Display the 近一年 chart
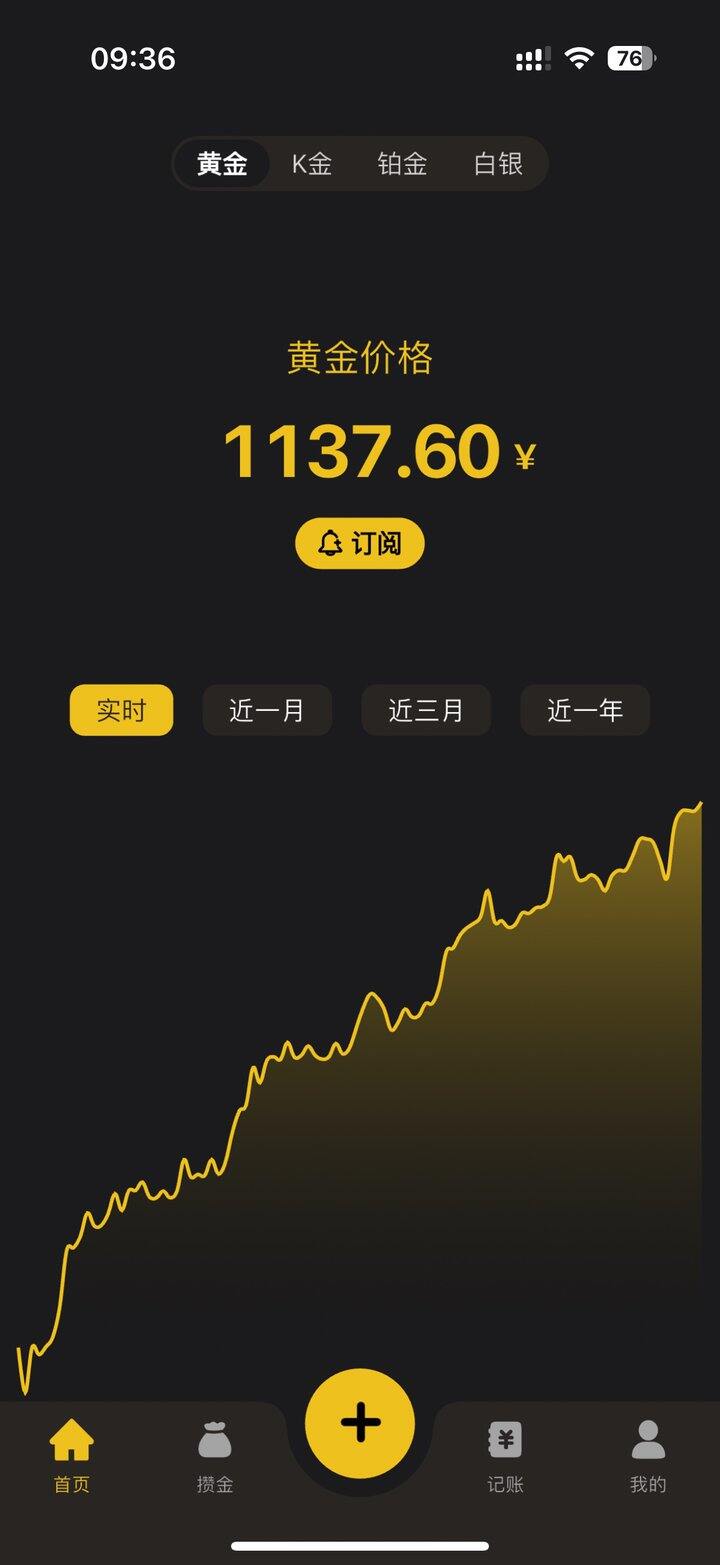The image size is (720, 1565). tap(585, 711)
